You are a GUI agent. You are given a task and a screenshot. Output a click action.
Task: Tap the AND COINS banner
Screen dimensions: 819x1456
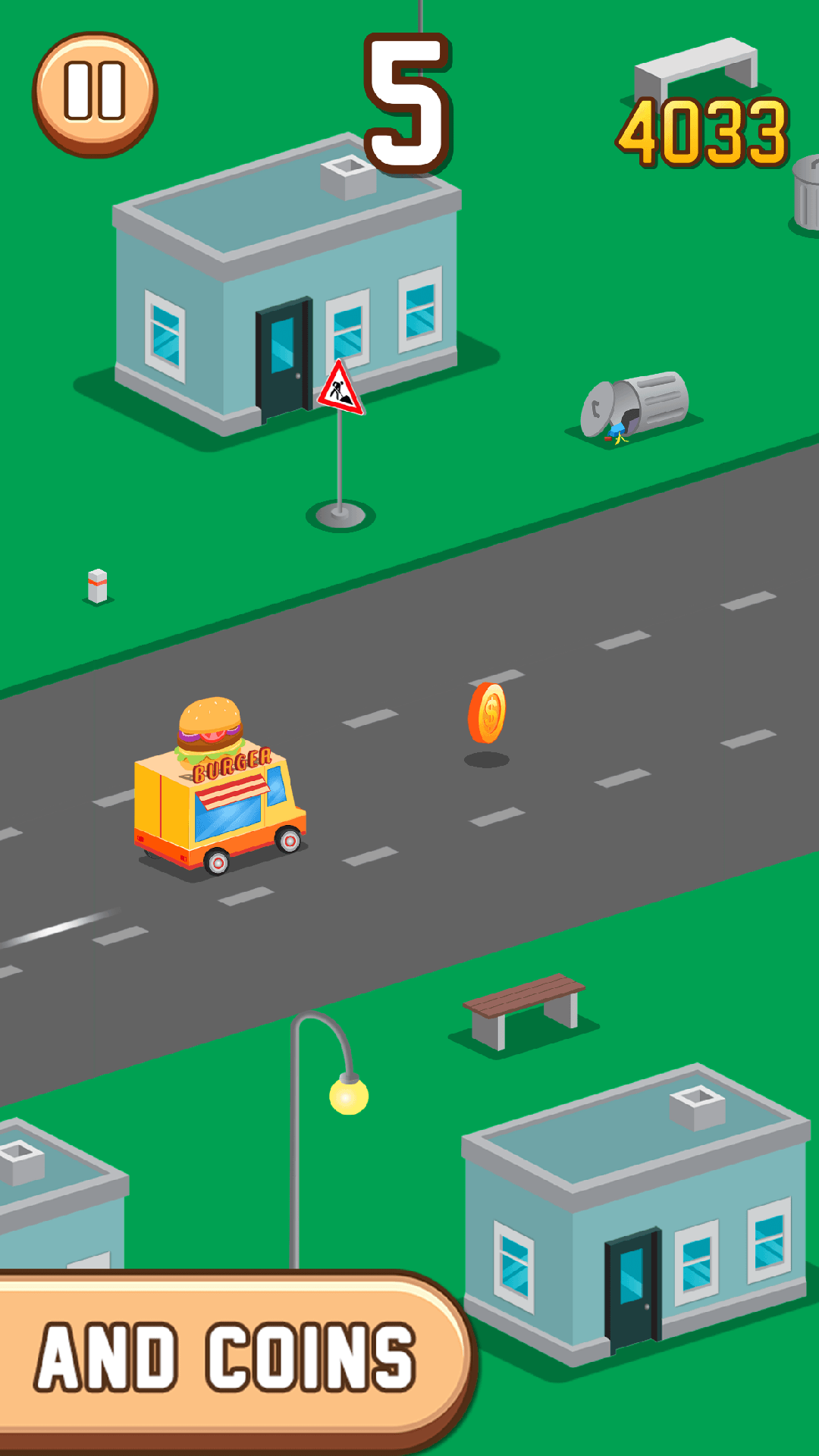227,1357
